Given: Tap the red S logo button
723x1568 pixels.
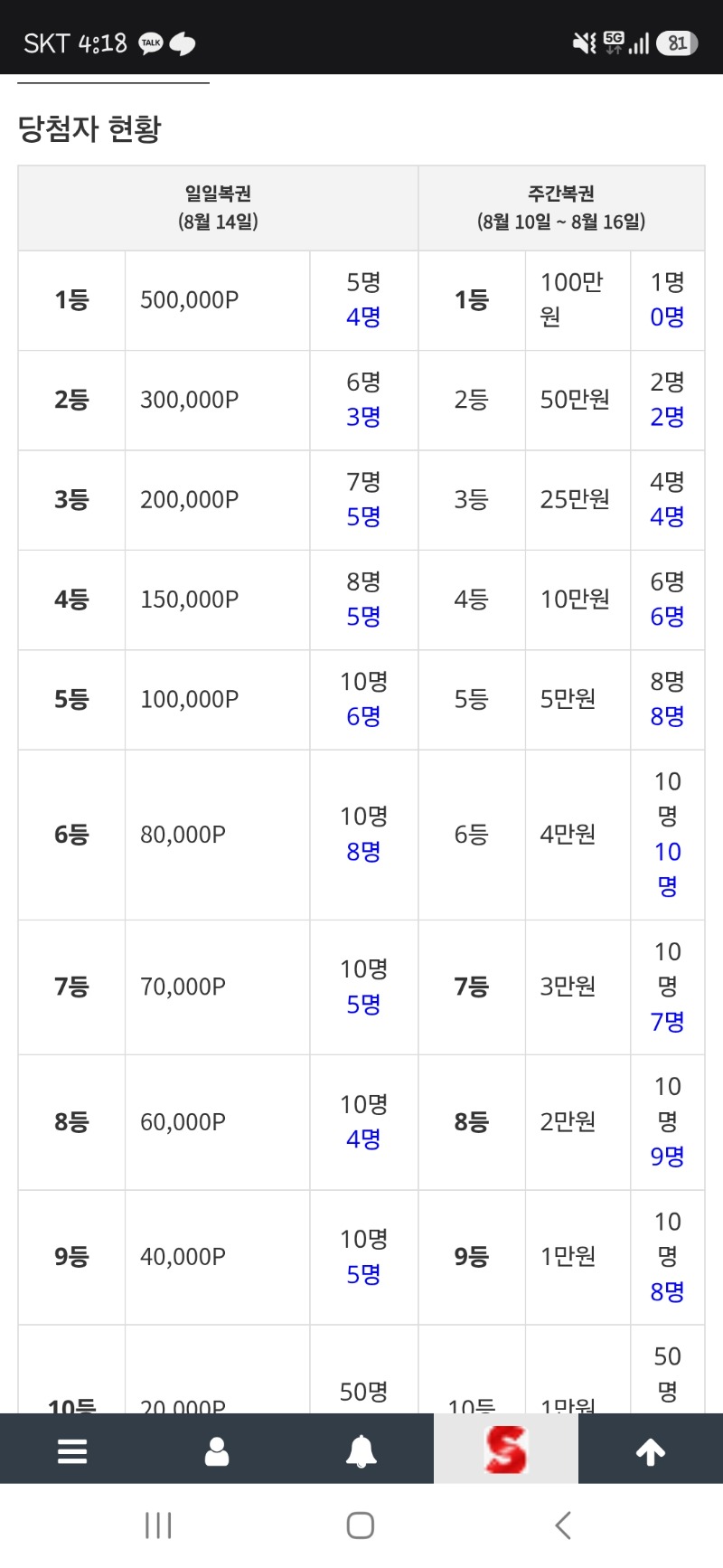Looking at the screenshot, I should pyautogui.click(x=506, y=1450).
